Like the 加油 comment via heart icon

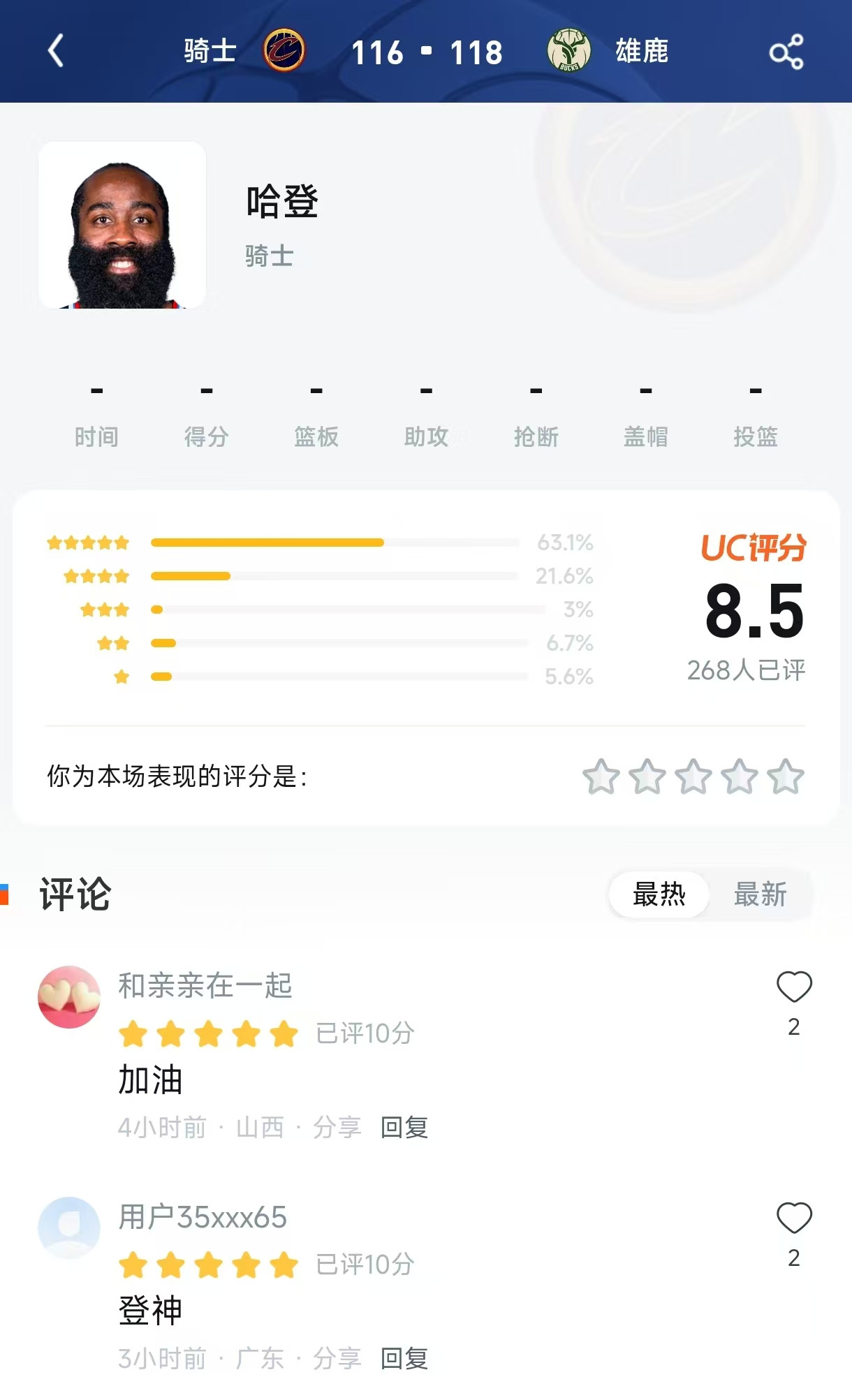[793, 986]
